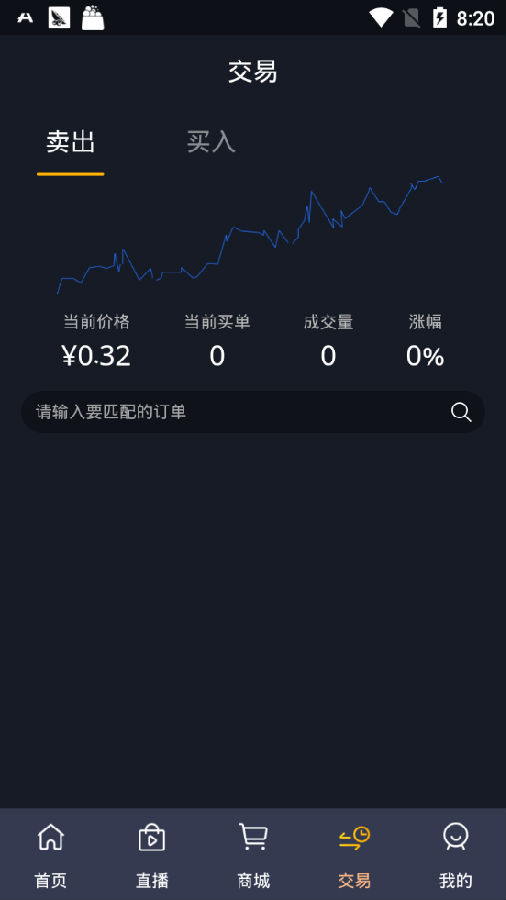
Task: Switch to the 买入 tab
Action: pyautogui.click(x=211, y=142)
